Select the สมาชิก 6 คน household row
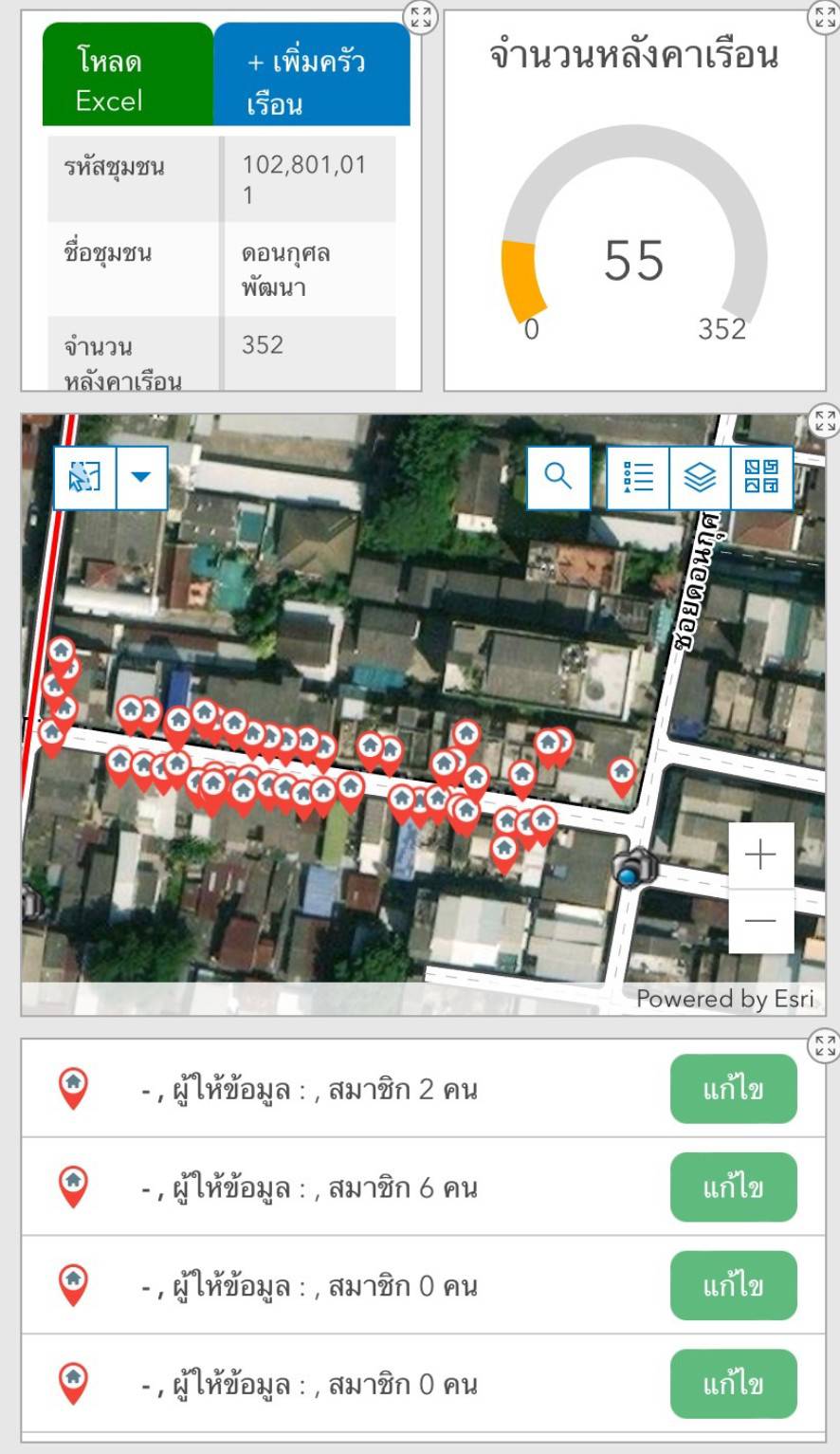 coord(309,1187)
